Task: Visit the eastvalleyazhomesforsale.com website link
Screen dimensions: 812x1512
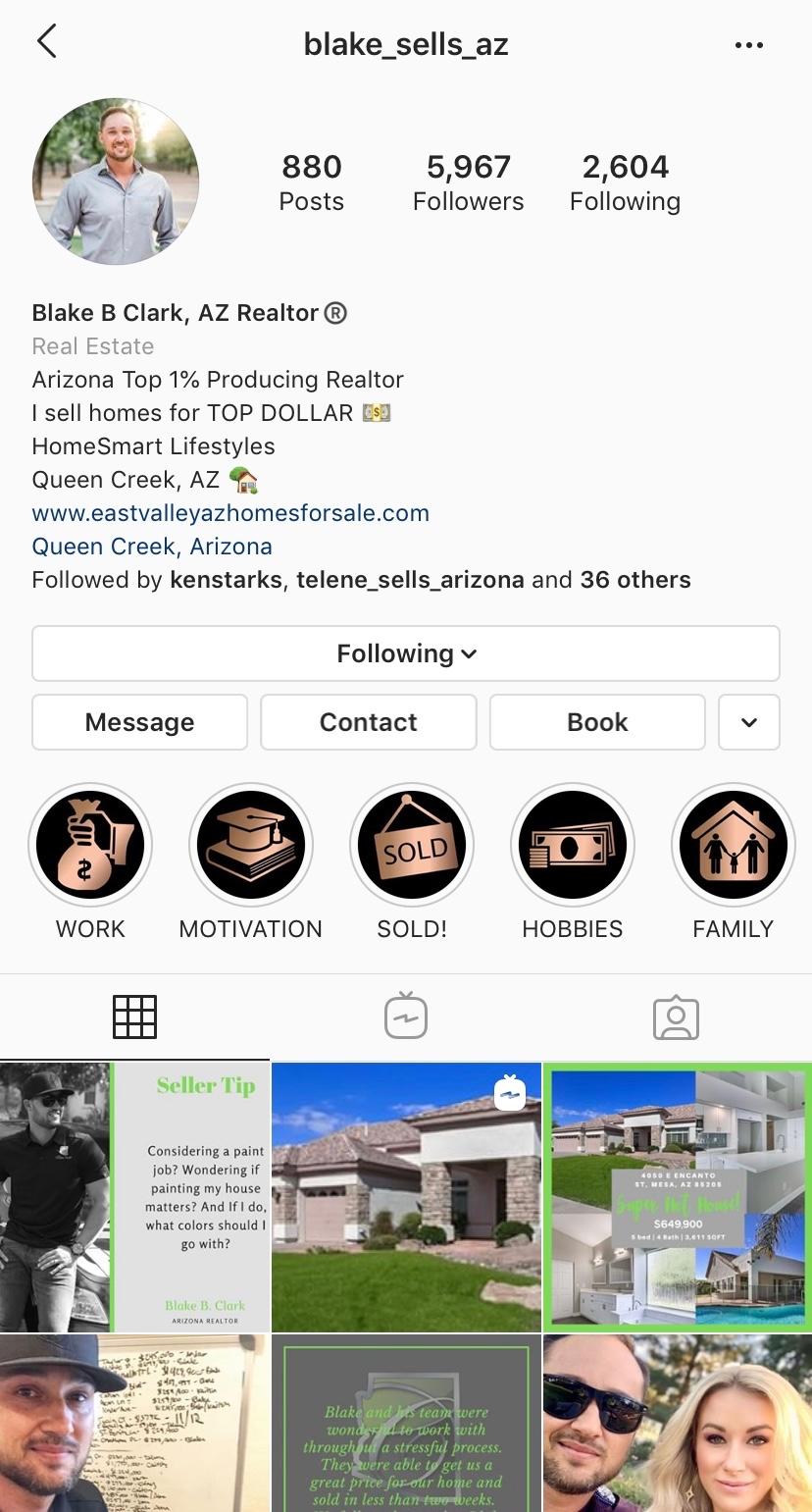Action: [x=230, y=513]
